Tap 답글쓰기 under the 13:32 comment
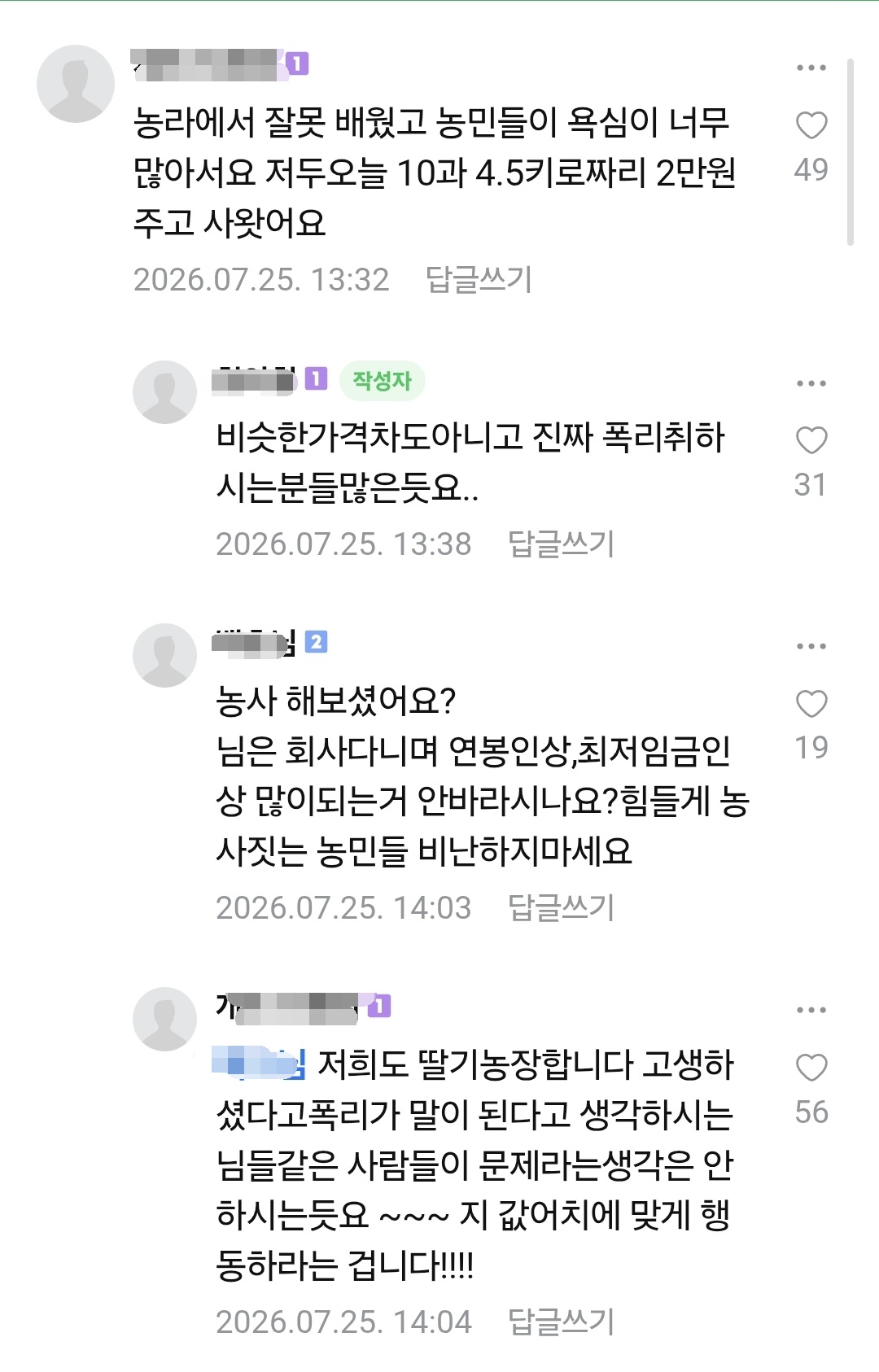The width and height of the screenshot is (879, 1372). click(x=479, y=279)
